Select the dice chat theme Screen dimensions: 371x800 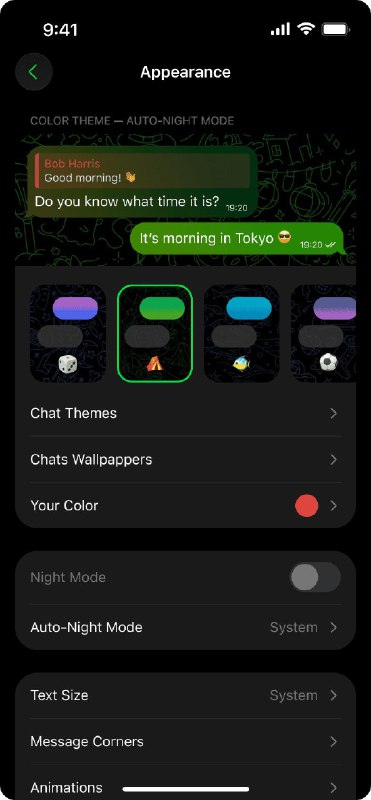pyautogui.click(x=68, y=333)
